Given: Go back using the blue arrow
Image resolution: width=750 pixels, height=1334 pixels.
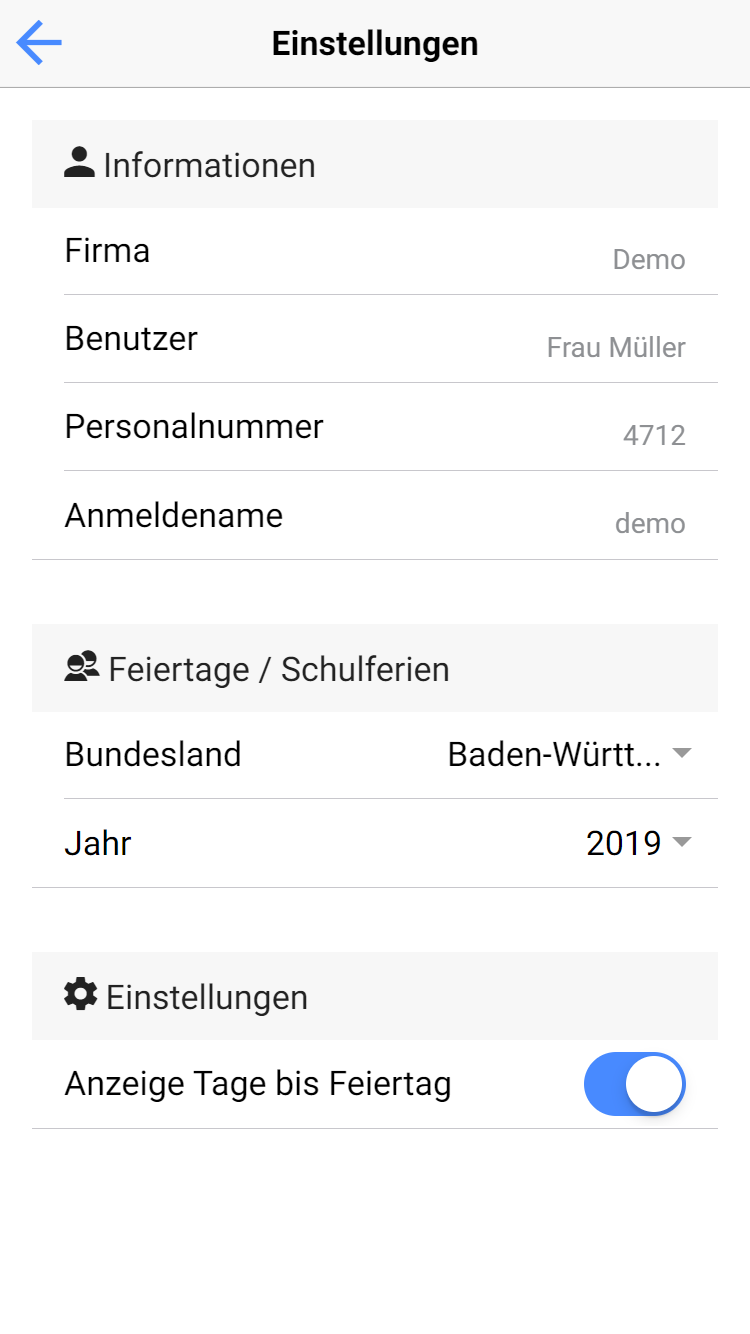Looking at the screenshot, I should 39,44.
